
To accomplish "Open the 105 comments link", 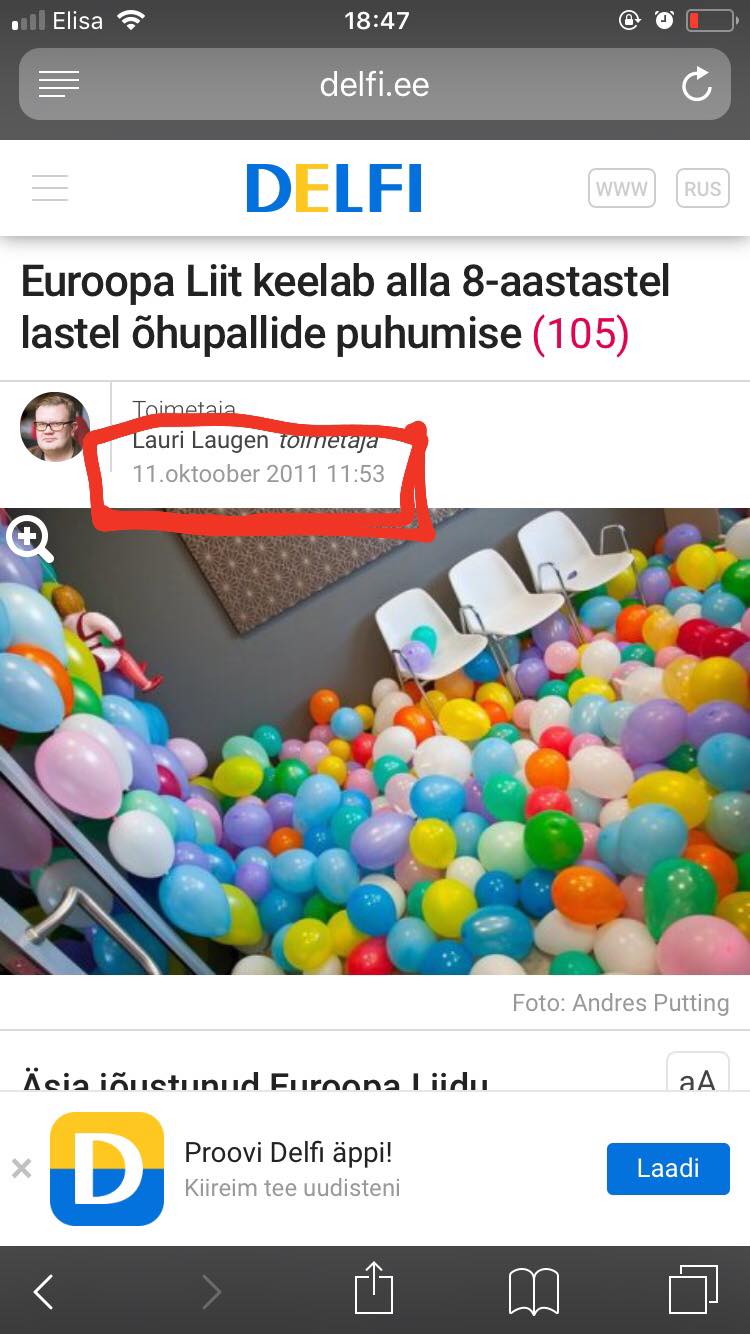I will 581,334.
